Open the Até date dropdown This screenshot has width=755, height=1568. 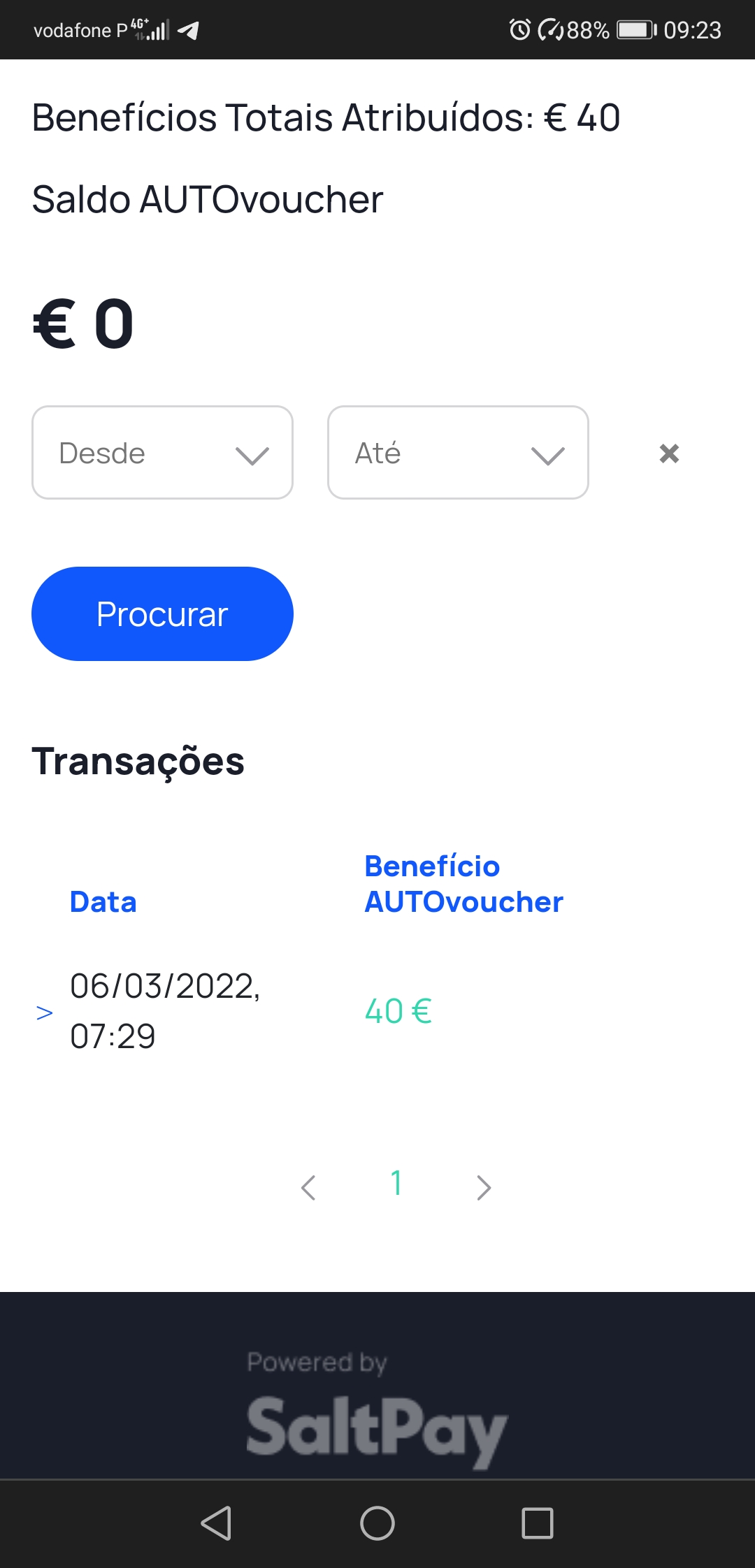pyautogui.click(x=458, y=453)
